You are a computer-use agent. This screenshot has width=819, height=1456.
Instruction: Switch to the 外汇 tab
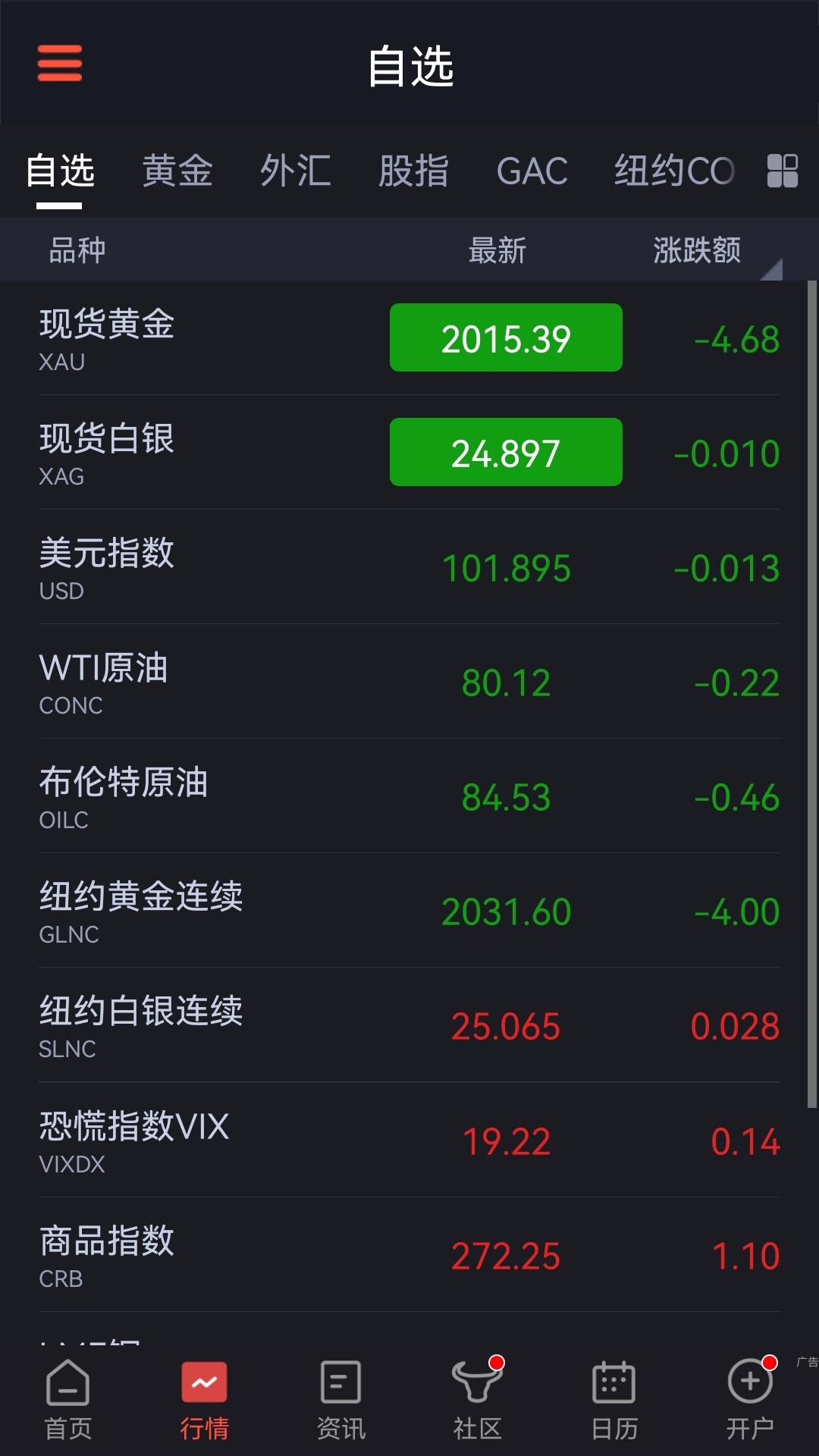(x=296, y=171)
